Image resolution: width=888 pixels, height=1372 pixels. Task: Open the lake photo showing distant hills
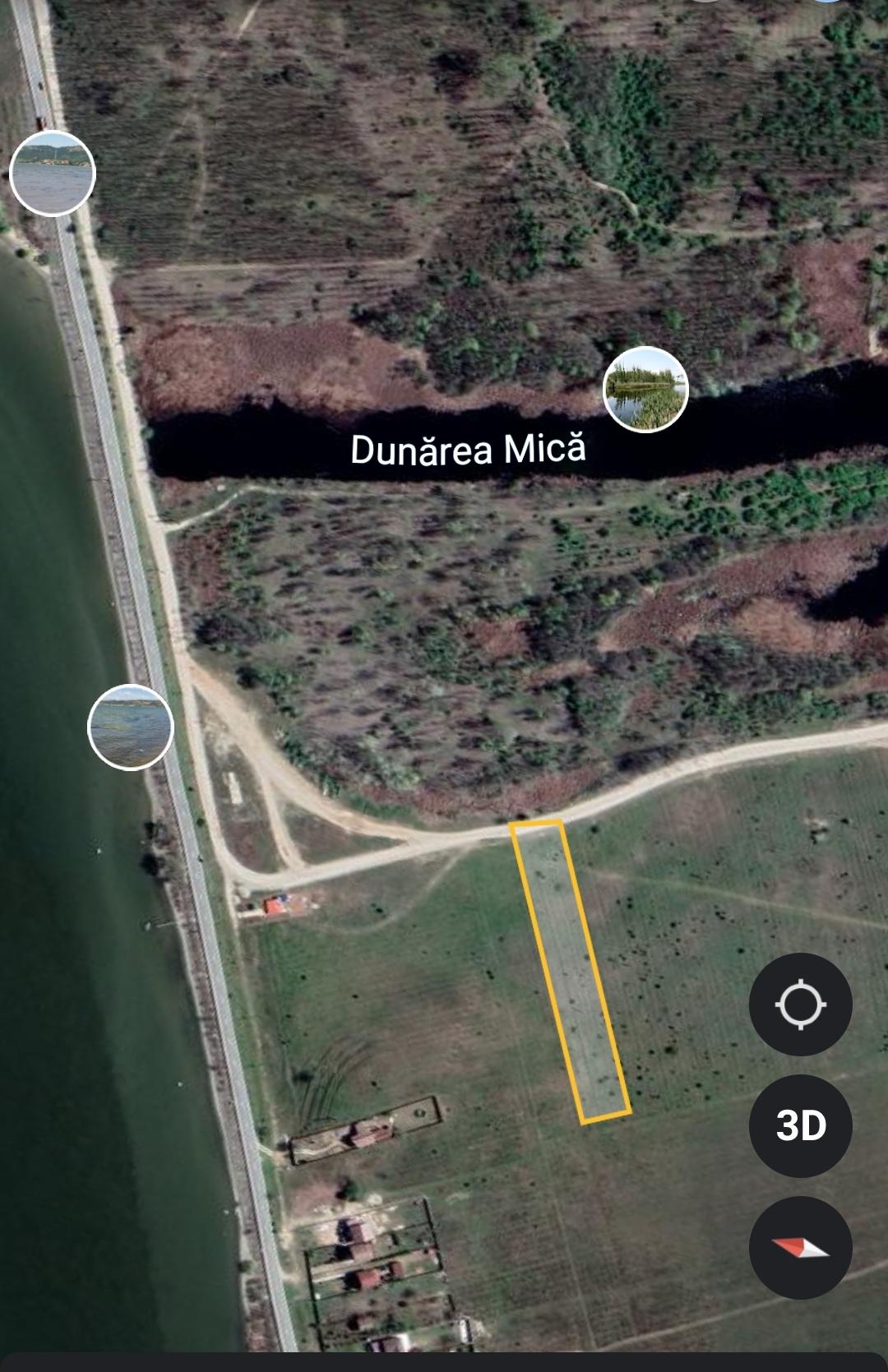click(x=53, y=173)
